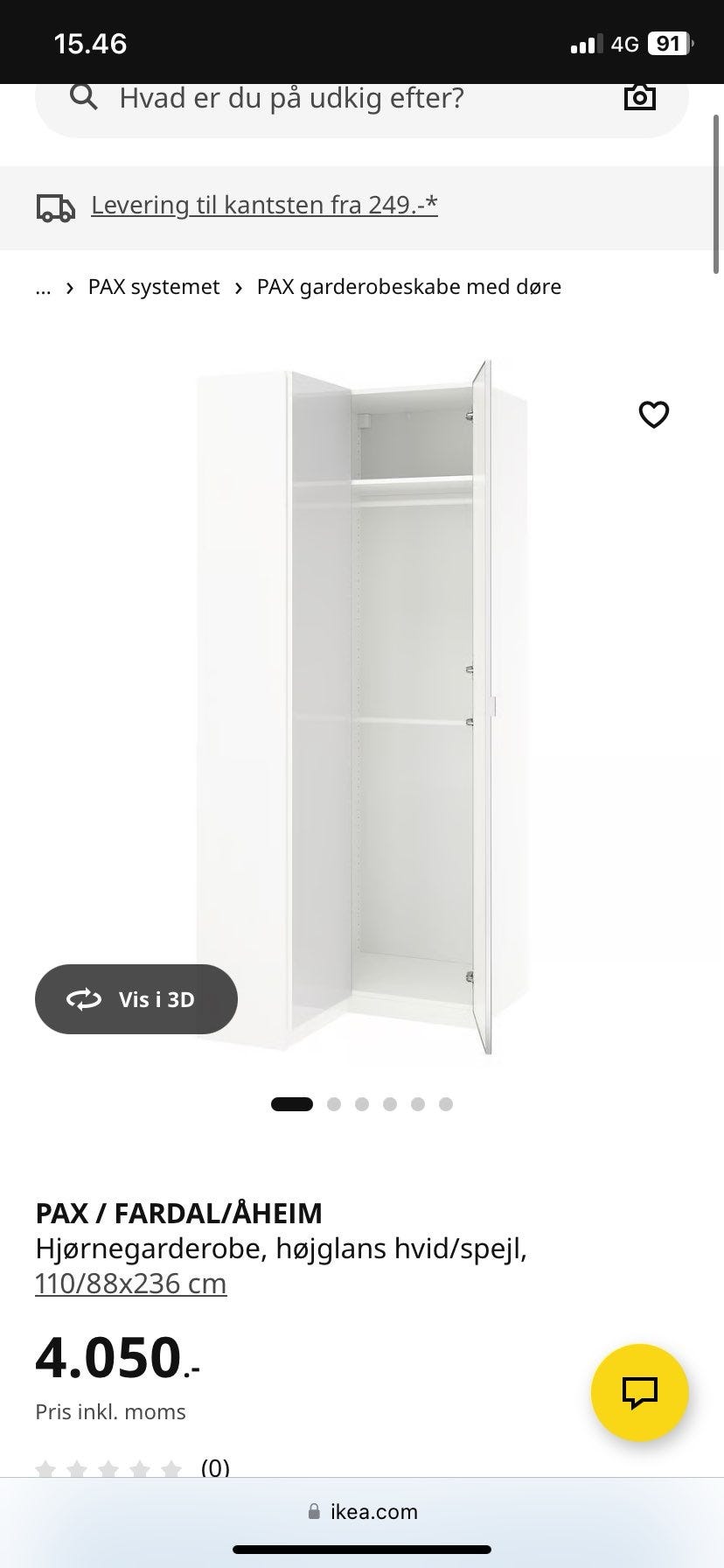The width and height of the screenshot is (724, 1568).
Task: Open the camera image search
Action: coord(640,97)
